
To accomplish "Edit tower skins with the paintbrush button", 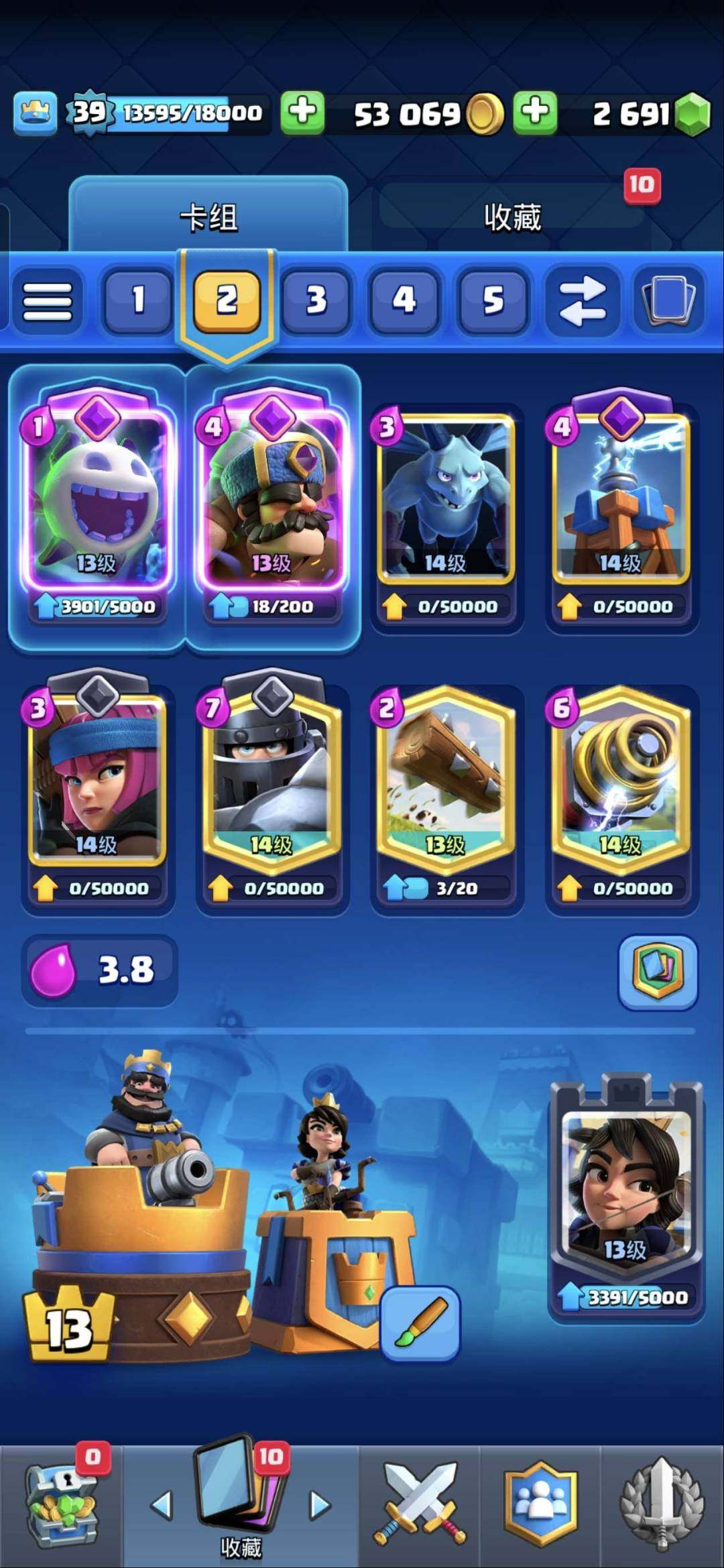I will (x=420, y=1323).
